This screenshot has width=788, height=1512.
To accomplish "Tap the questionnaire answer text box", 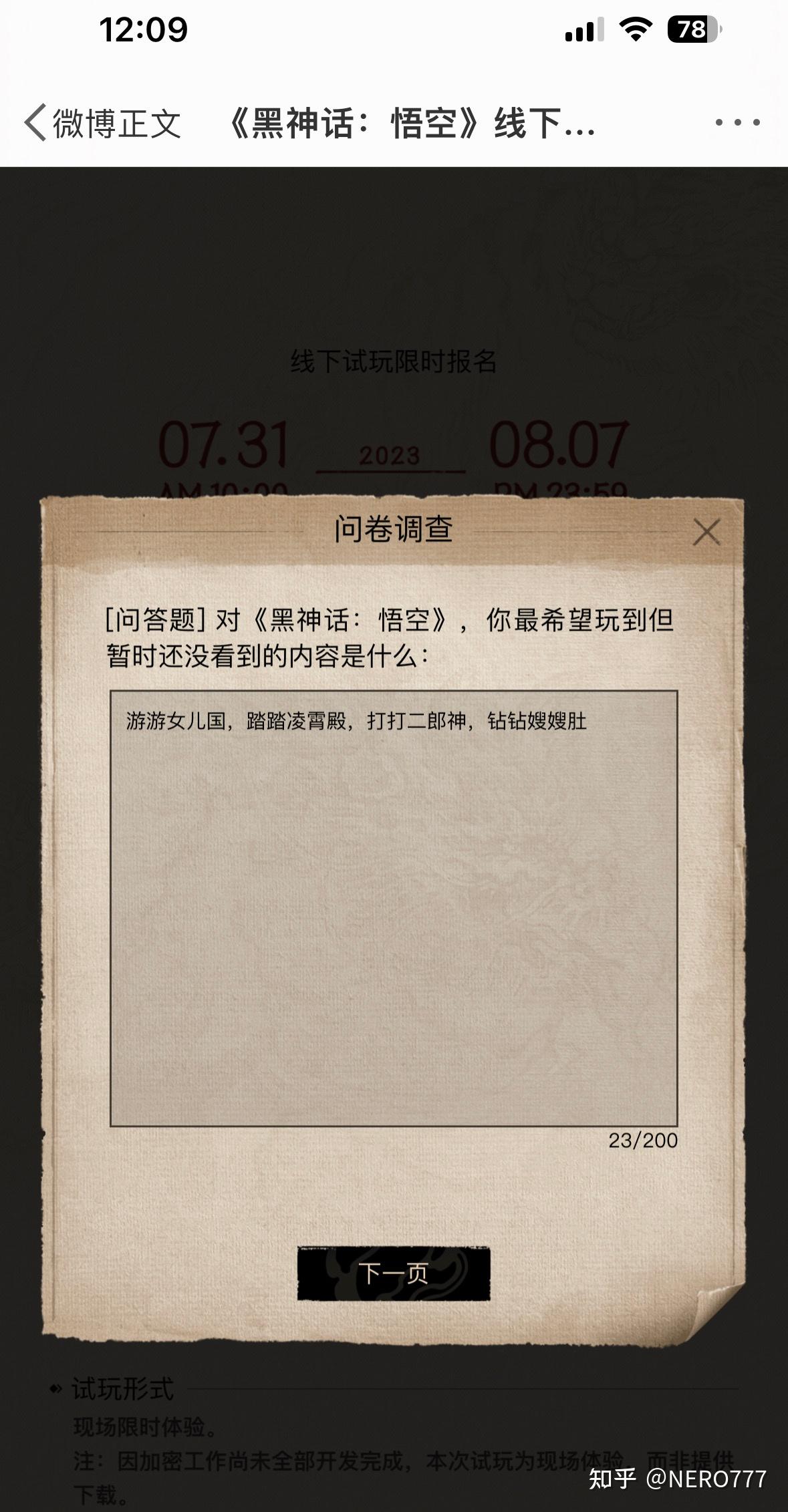I will (x=394, y=908).
